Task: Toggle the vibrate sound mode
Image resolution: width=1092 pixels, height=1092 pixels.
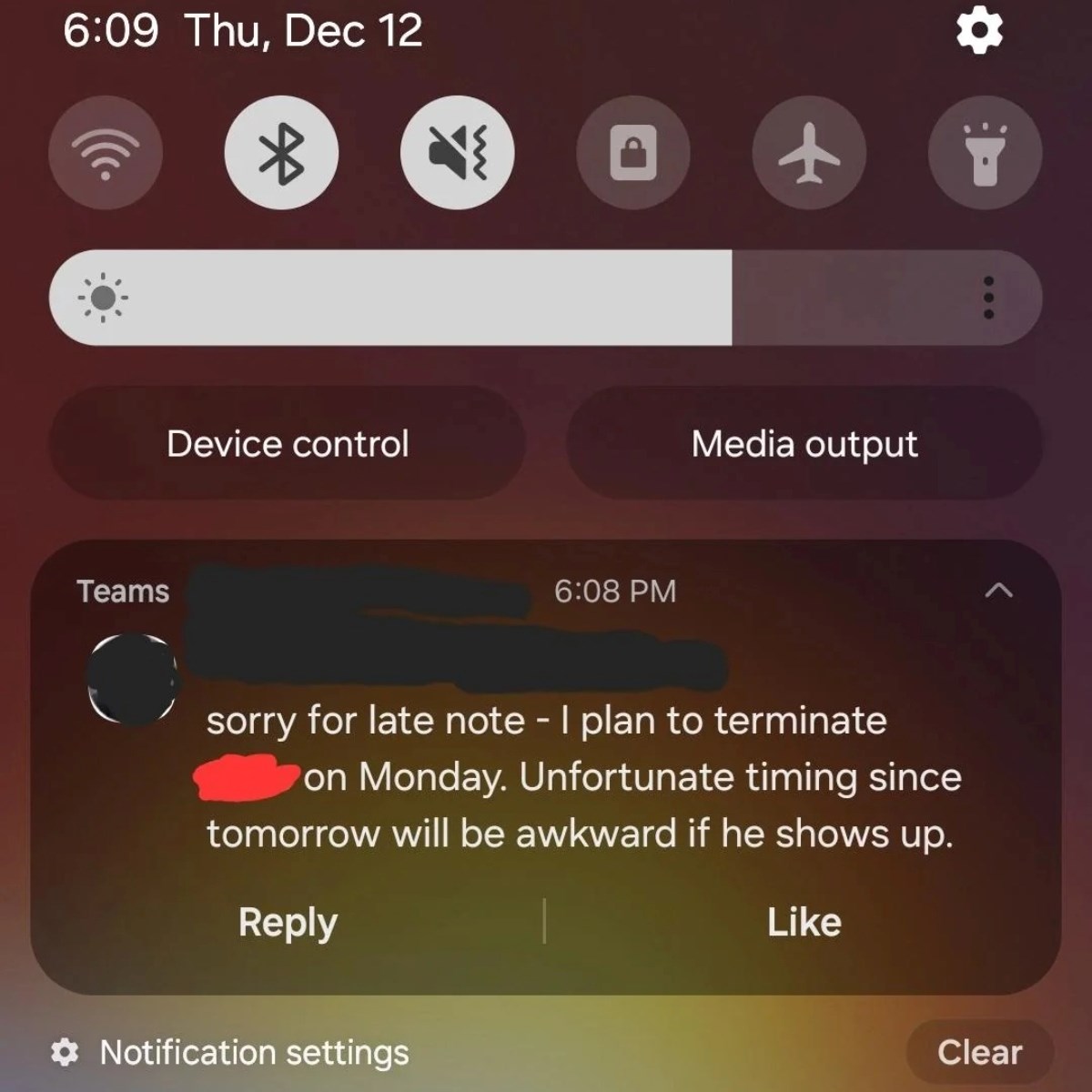Action: [458, 154]
